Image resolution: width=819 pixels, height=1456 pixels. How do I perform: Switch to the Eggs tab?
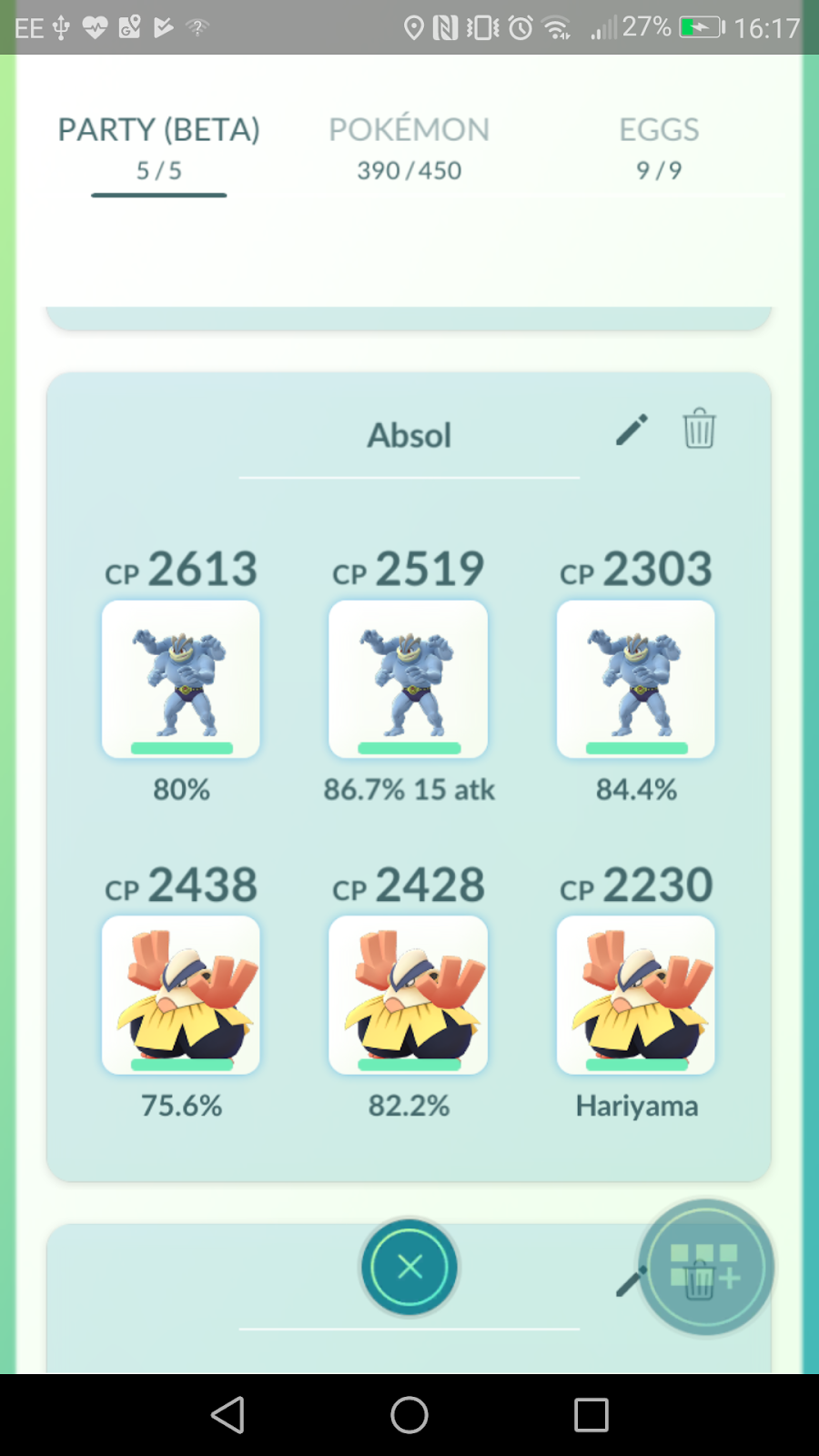tap(659, 147)
